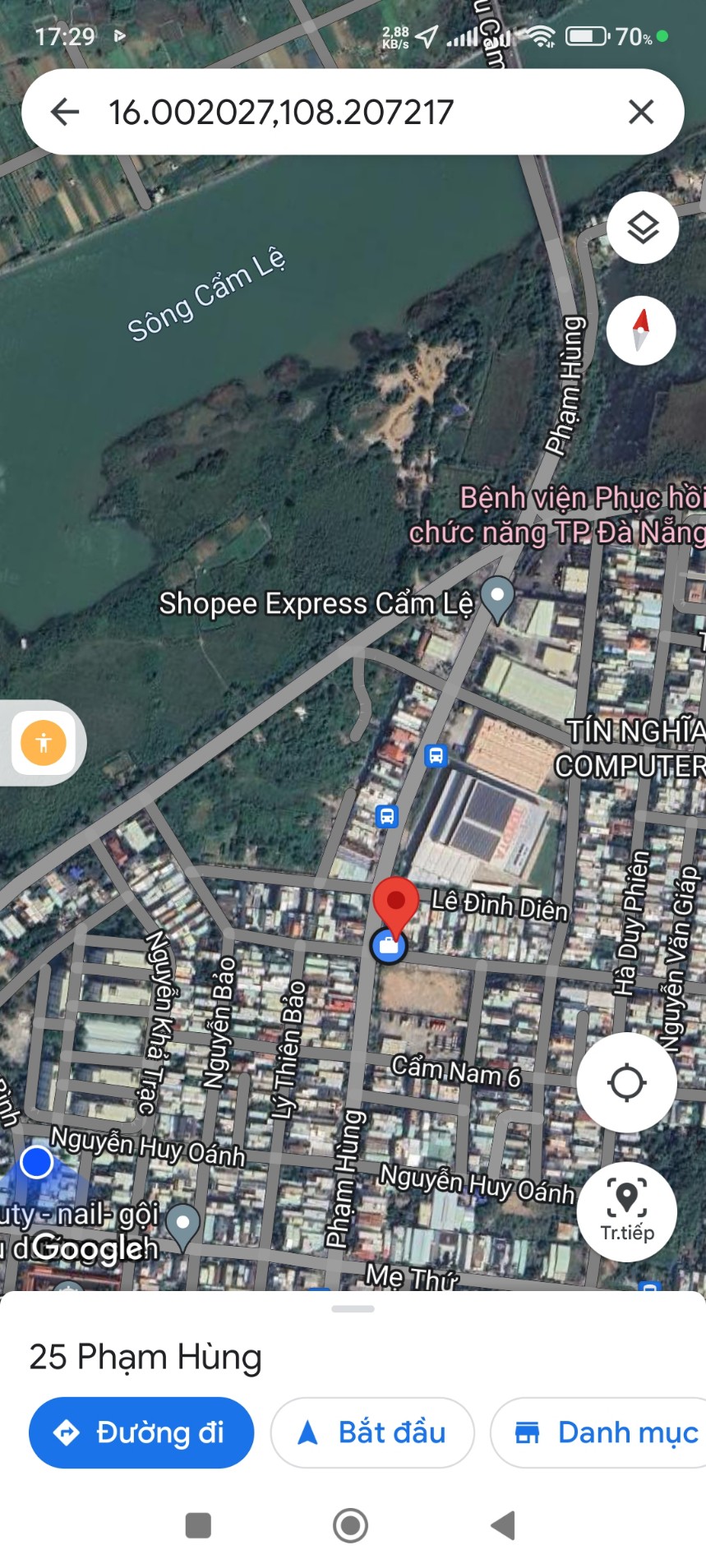The width and height of the screenshot is (706, 1568).
Task: Open the map layers selector
Action: click(x=643, y=228)
